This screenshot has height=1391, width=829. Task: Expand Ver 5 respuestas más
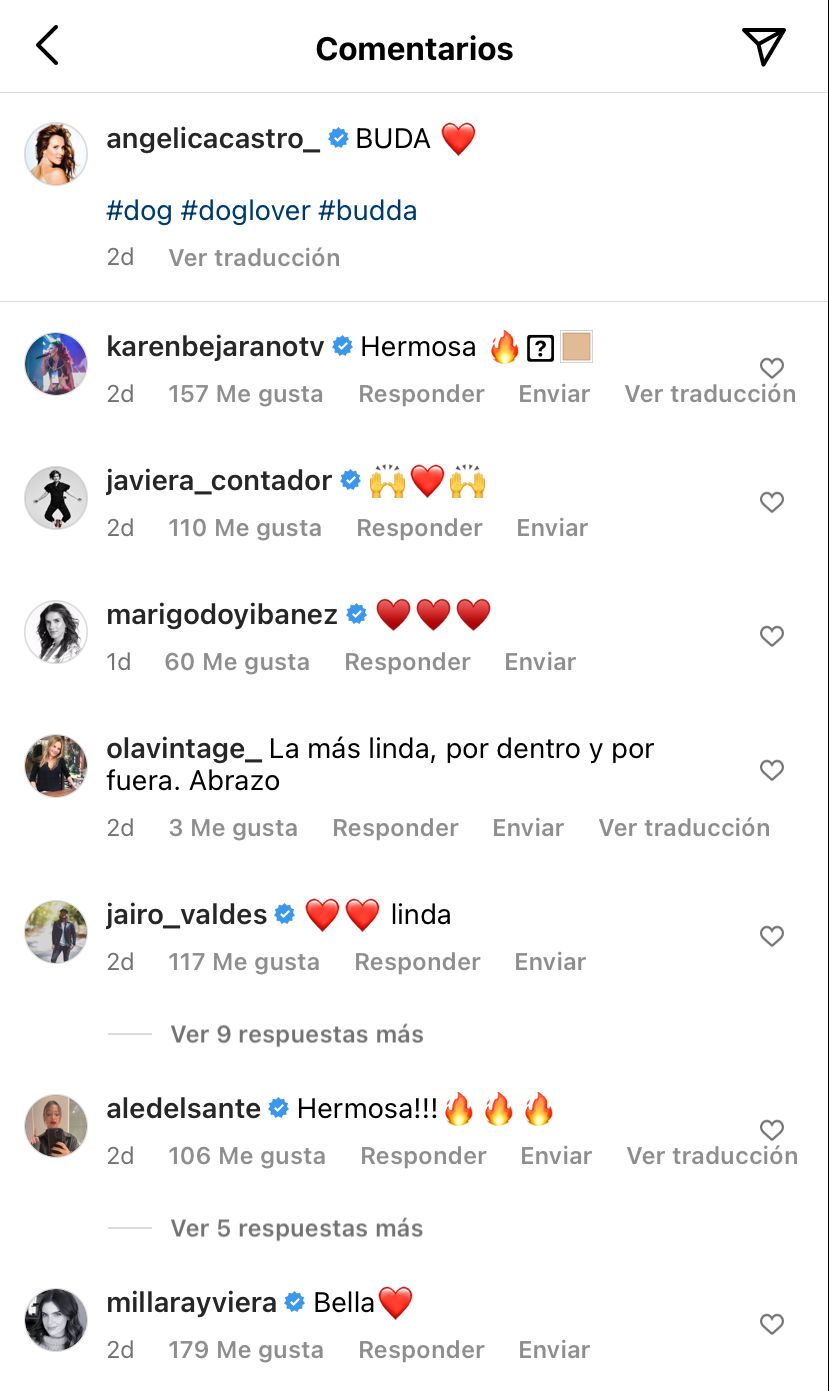tap(297, 1228)
